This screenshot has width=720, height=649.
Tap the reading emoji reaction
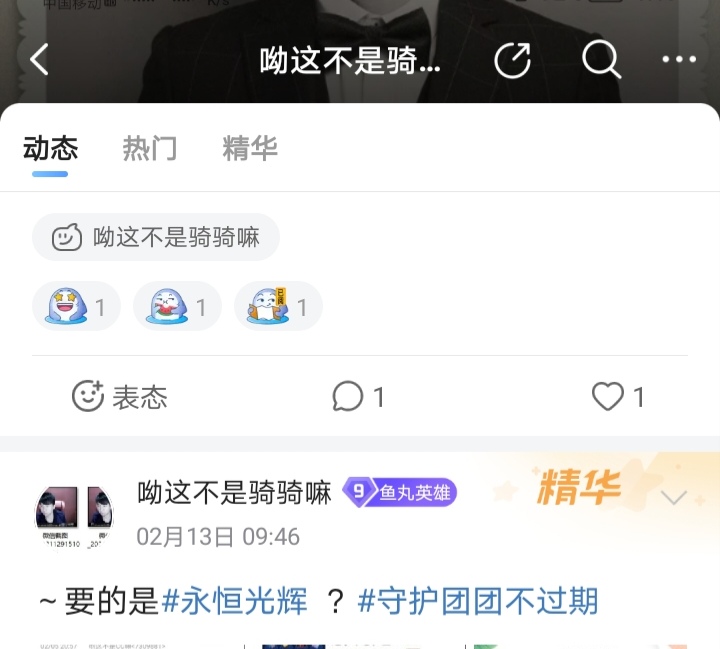(x=278, y=306)
